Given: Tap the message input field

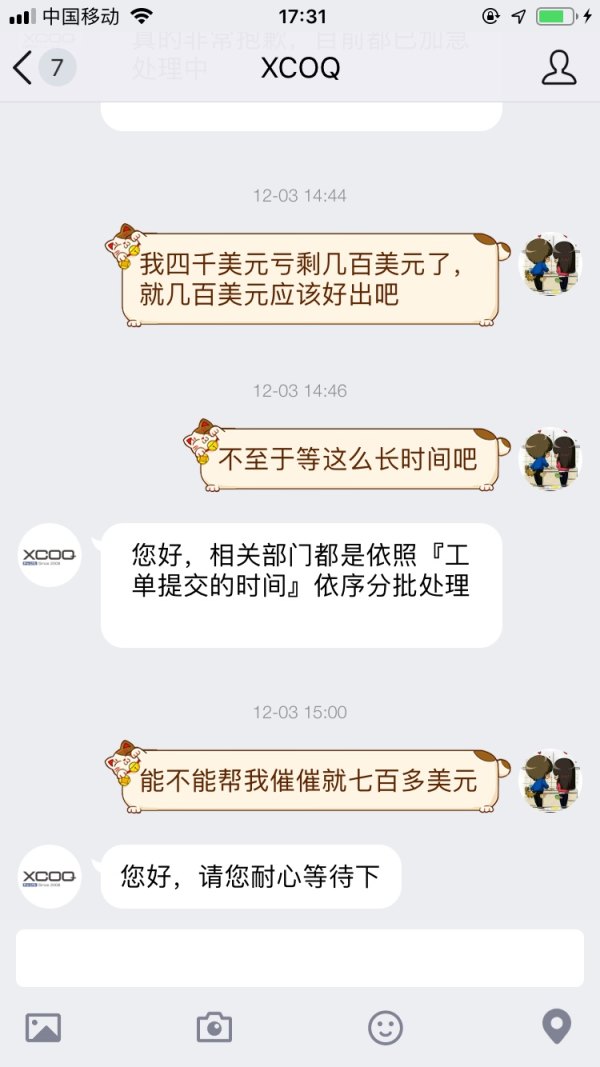Looking at the screenshot, I should [x=299, y=958].
